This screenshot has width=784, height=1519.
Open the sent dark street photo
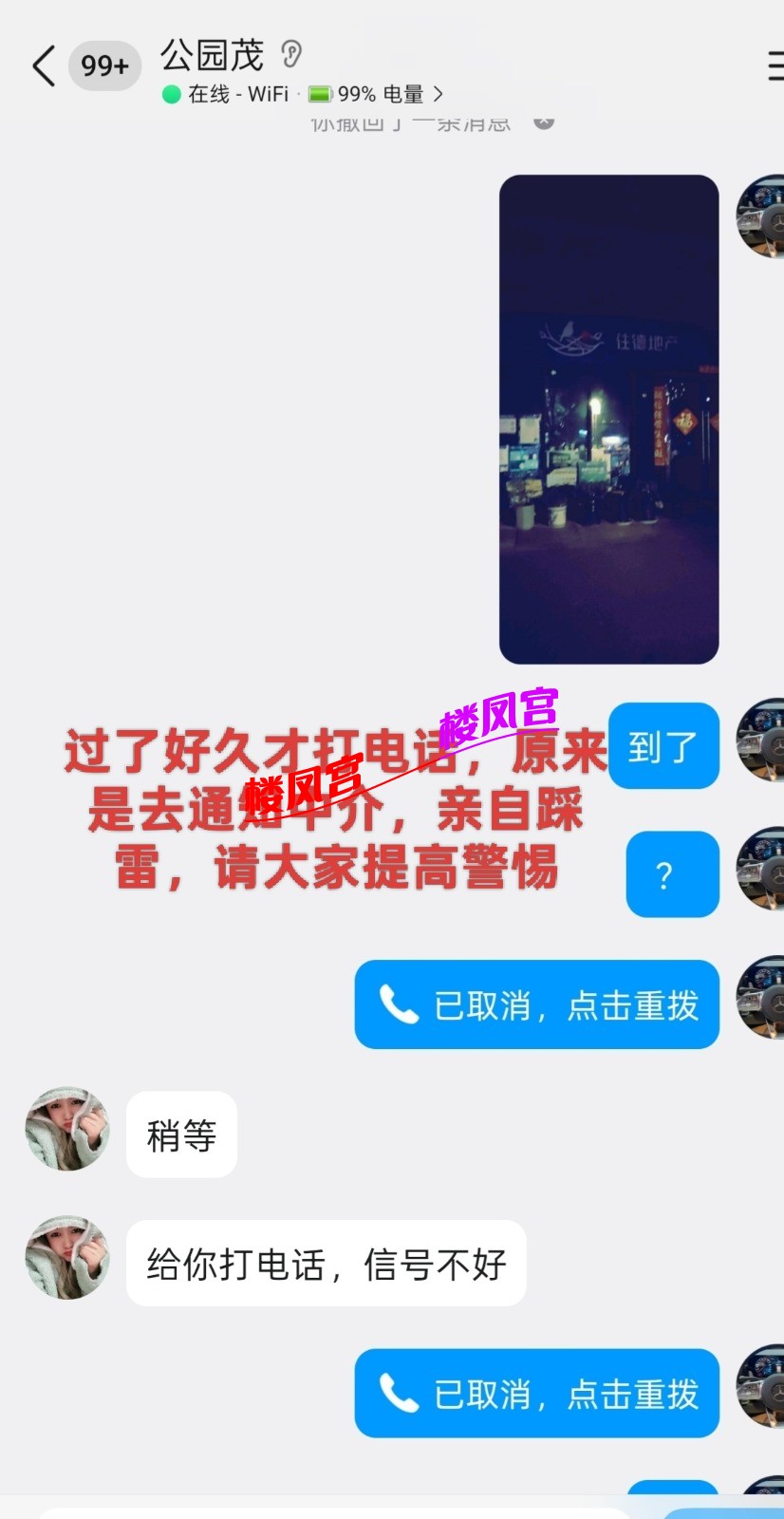(x=609, y=419)
